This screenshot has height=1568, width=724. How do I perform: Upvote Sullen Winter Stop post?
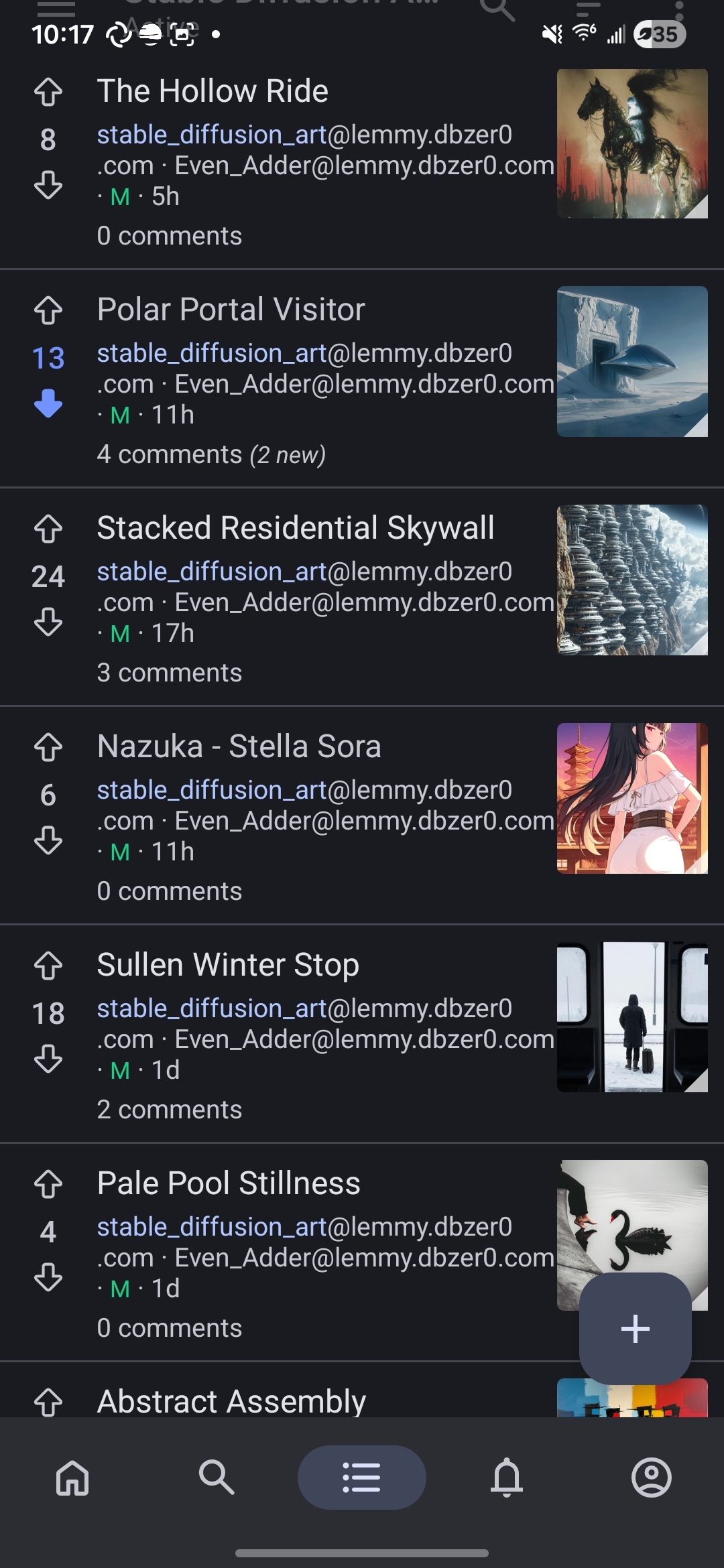pos(48,966)
